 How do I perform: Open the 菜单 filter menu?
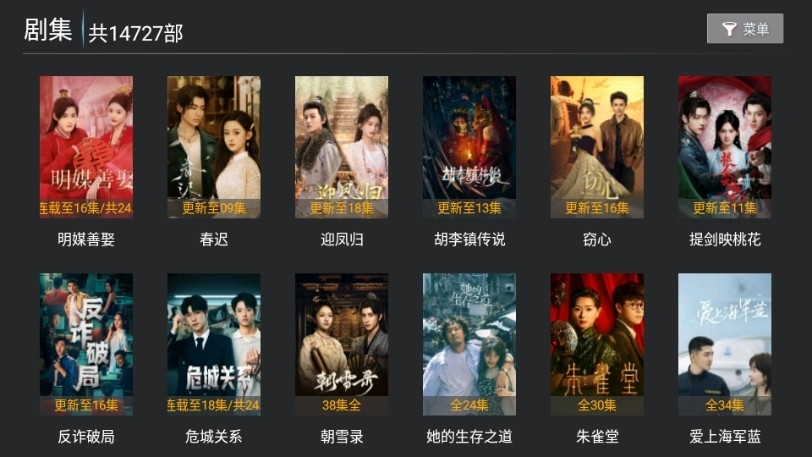tap(744, 29)
